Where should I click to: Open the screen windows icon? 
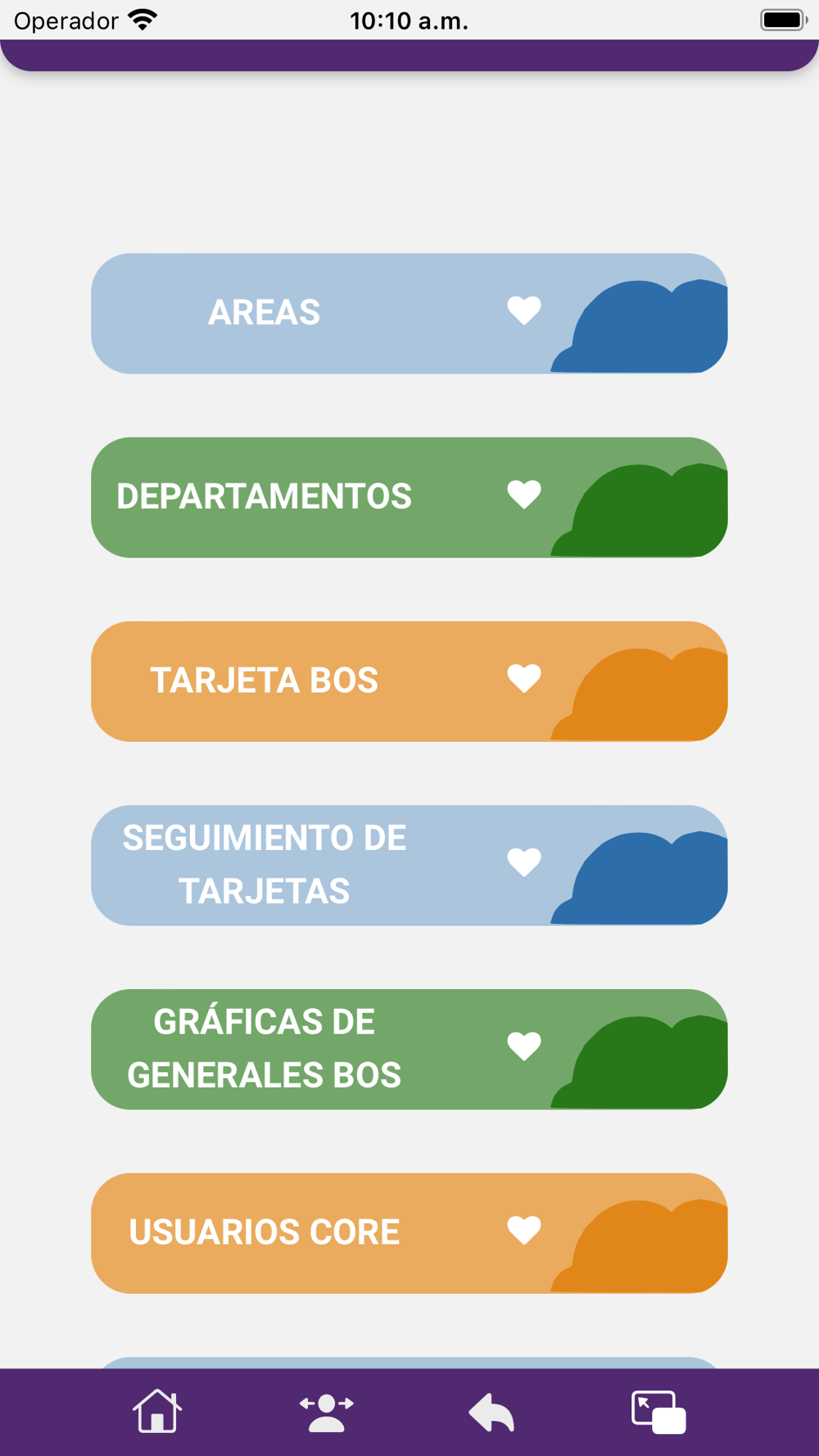(658, 1413)
